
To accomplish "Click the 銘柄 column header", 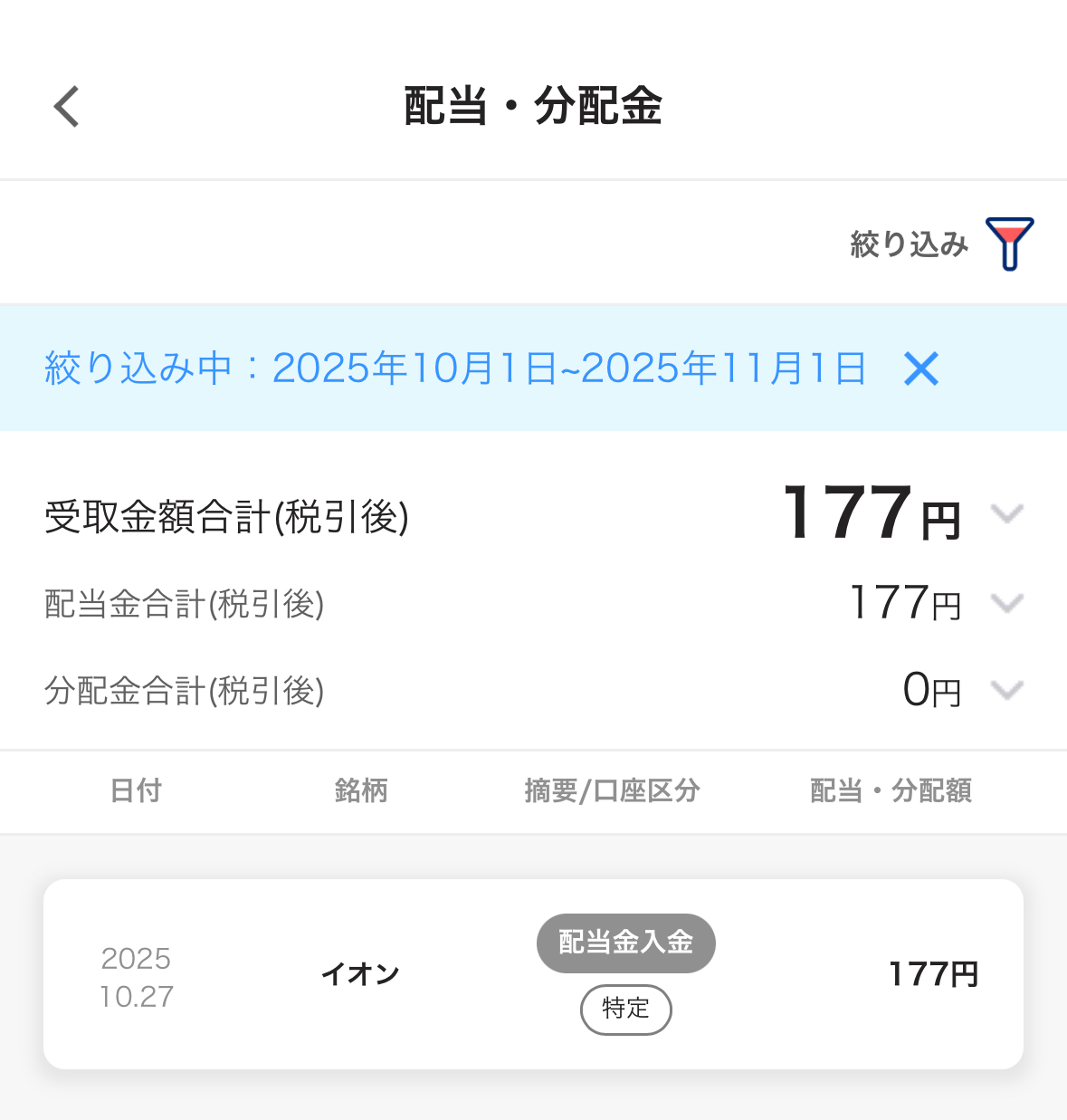I will click(361, 790).
